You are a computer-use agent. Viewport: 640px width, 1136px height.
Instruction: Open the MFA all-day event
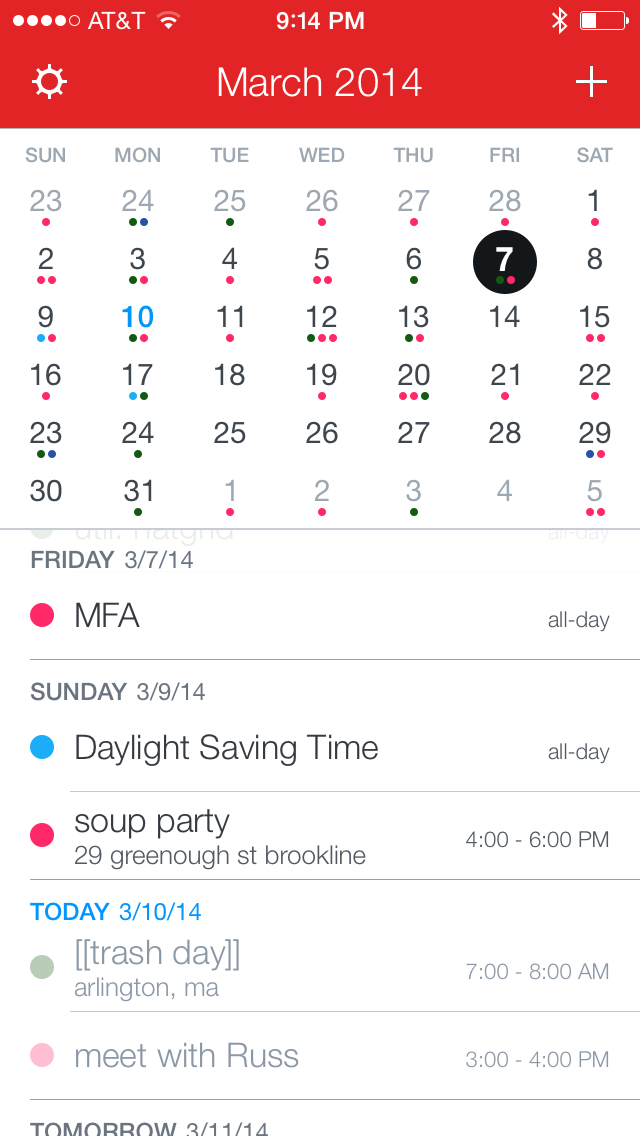pyautogui.click(x=320, y=616)
